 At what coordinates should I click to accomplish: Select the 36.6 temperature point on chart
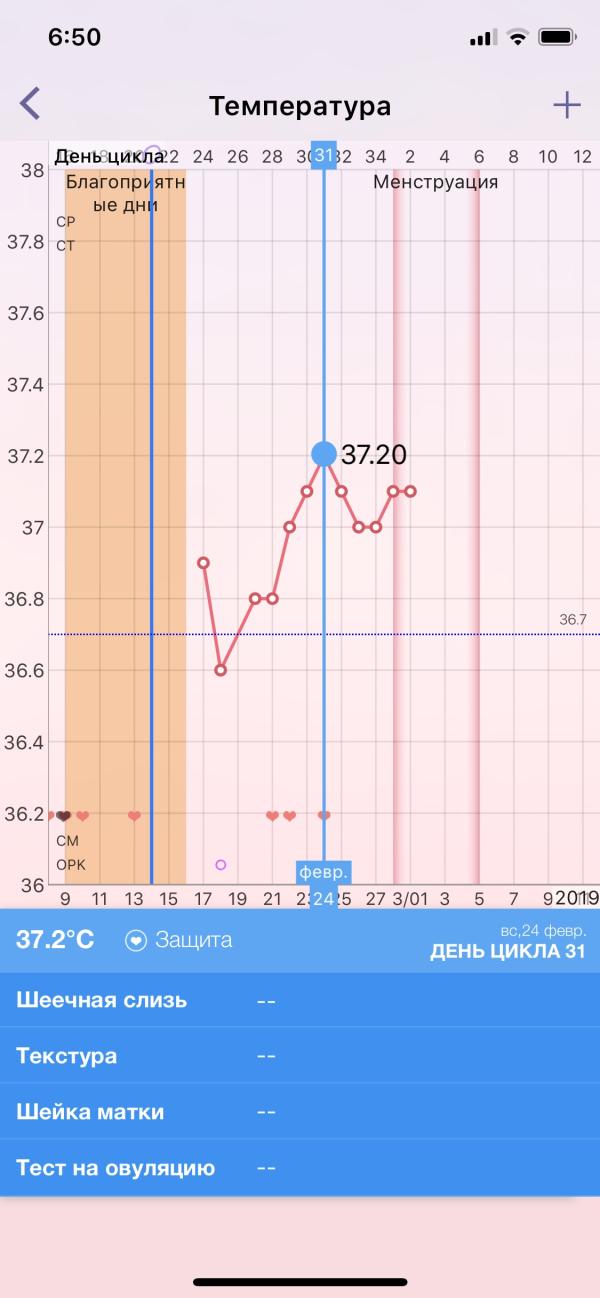click(x=221, y=670)
